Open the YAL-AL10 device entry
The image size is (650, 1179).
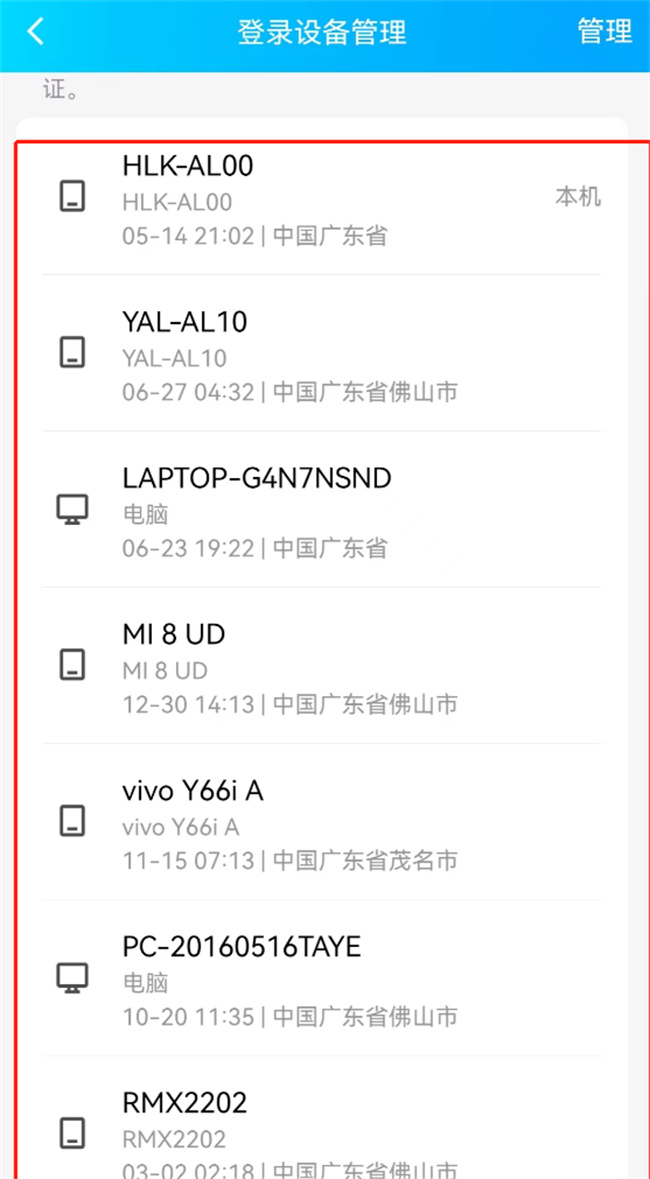(x=320, y=353)
